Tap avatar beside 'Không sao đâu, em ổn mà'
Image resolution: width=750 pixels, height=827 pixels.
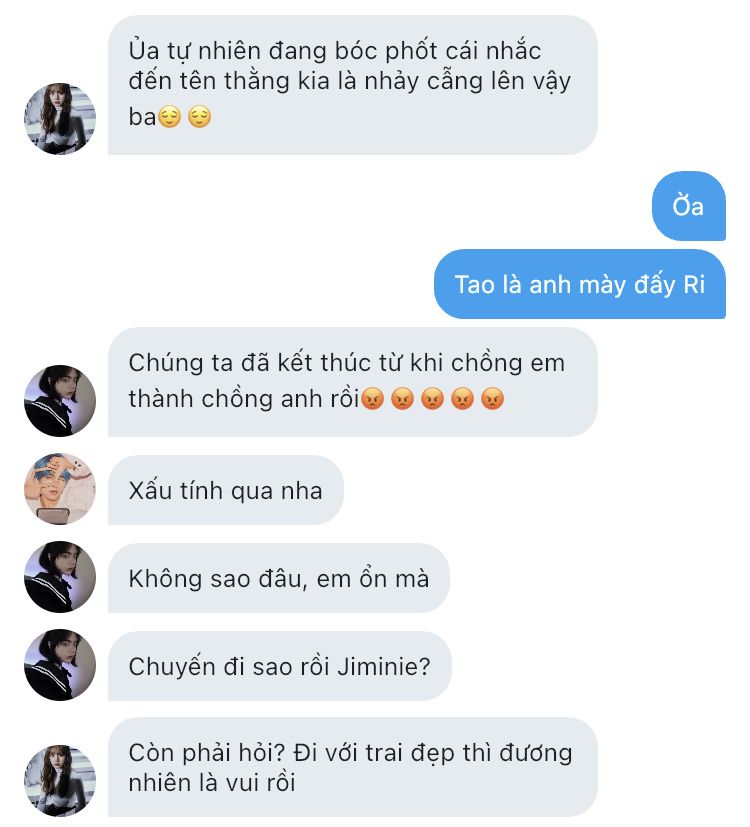click(x=60, y=577)
